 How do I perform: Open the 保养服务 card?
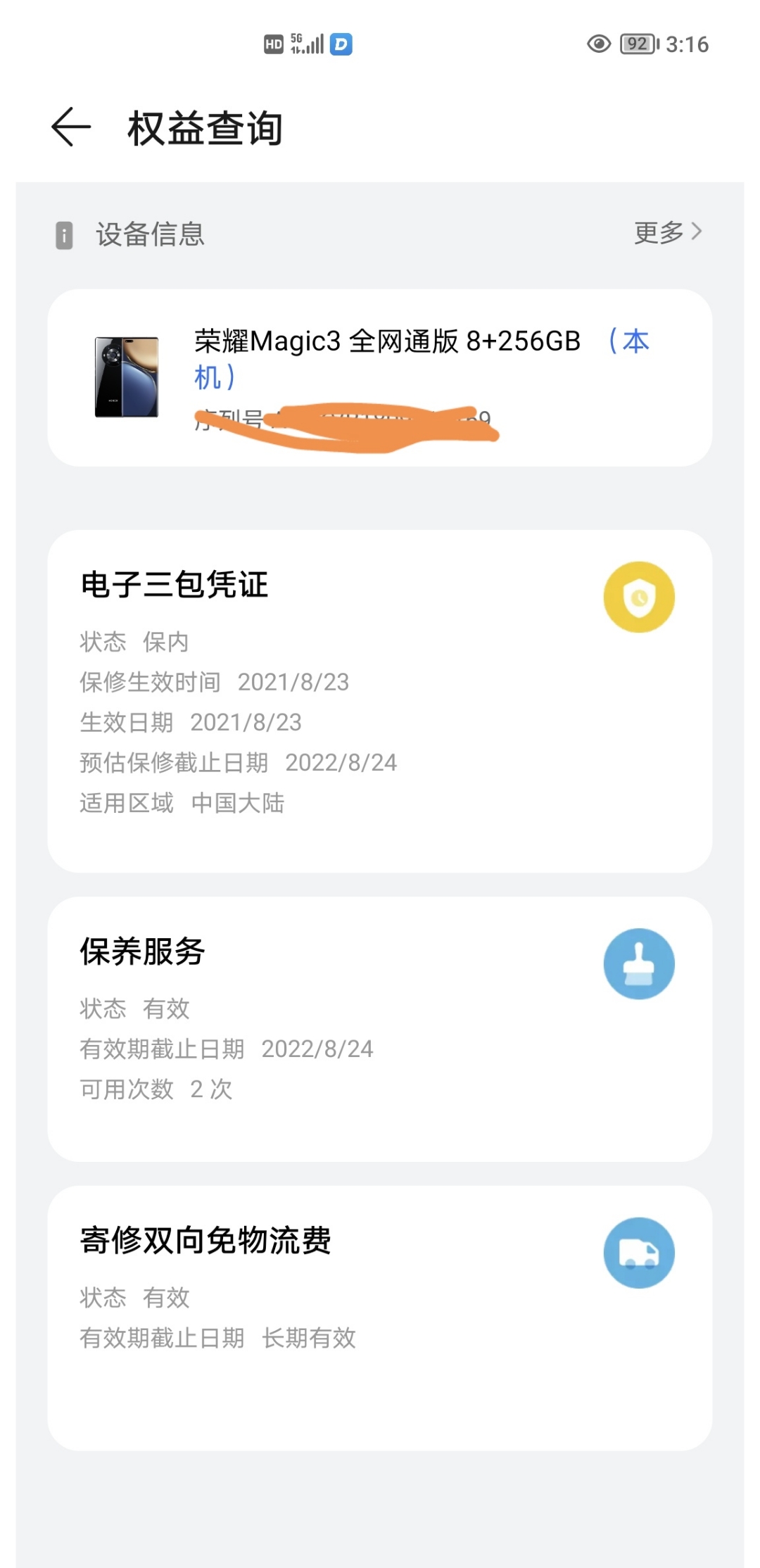380,1029
